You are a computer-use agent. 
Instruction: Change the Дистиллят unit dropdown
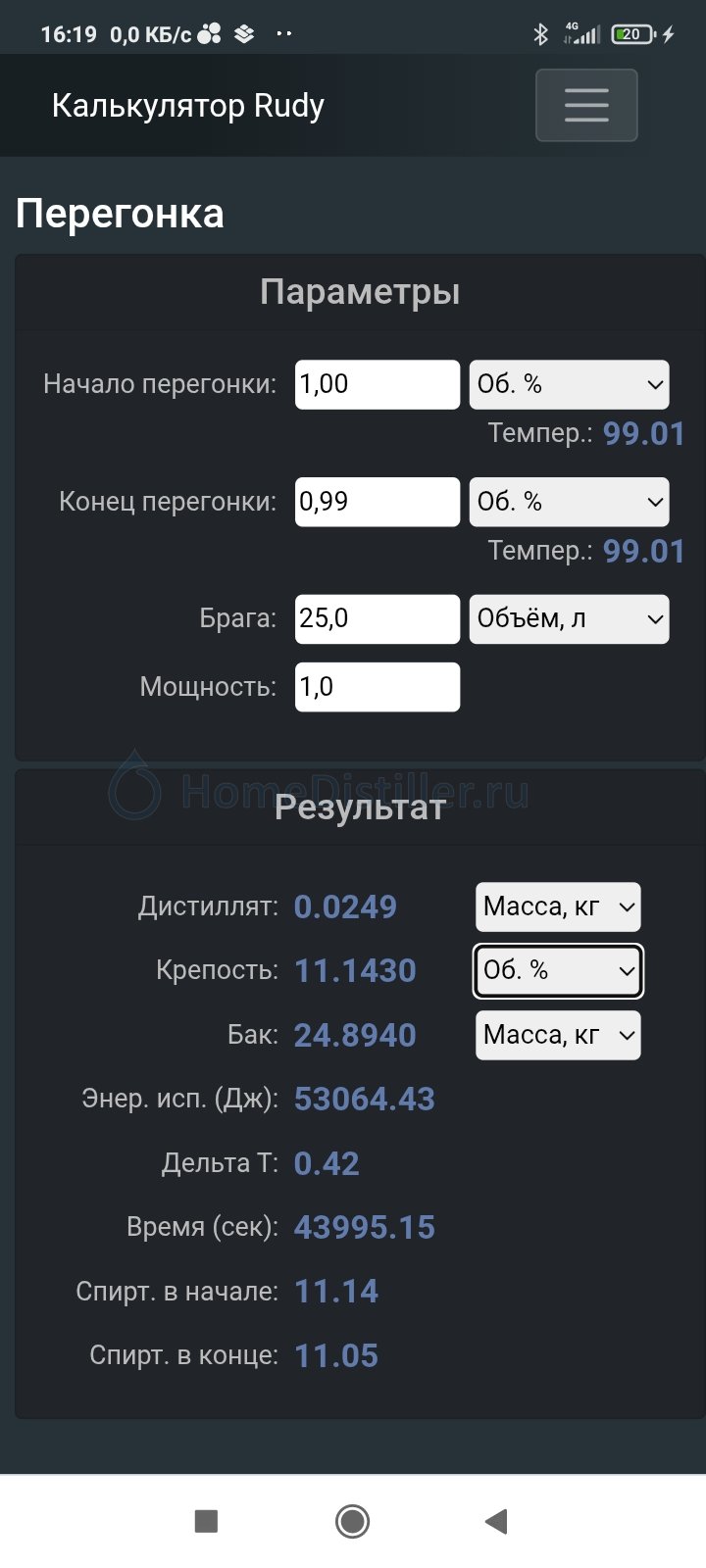click(x=557, y=907)
